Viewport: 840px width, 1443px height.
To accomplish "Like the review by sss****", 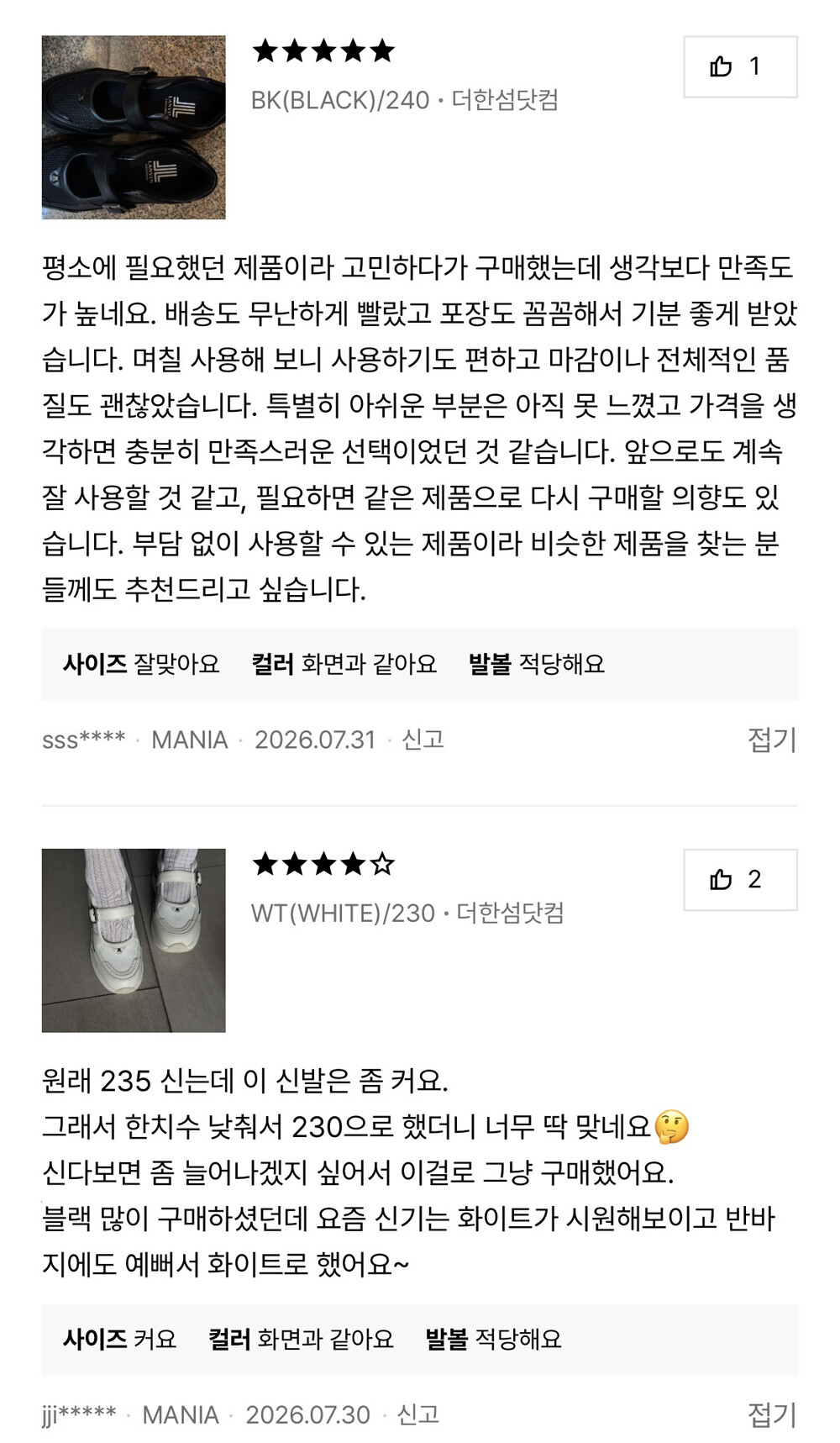I will coord(740,66).
